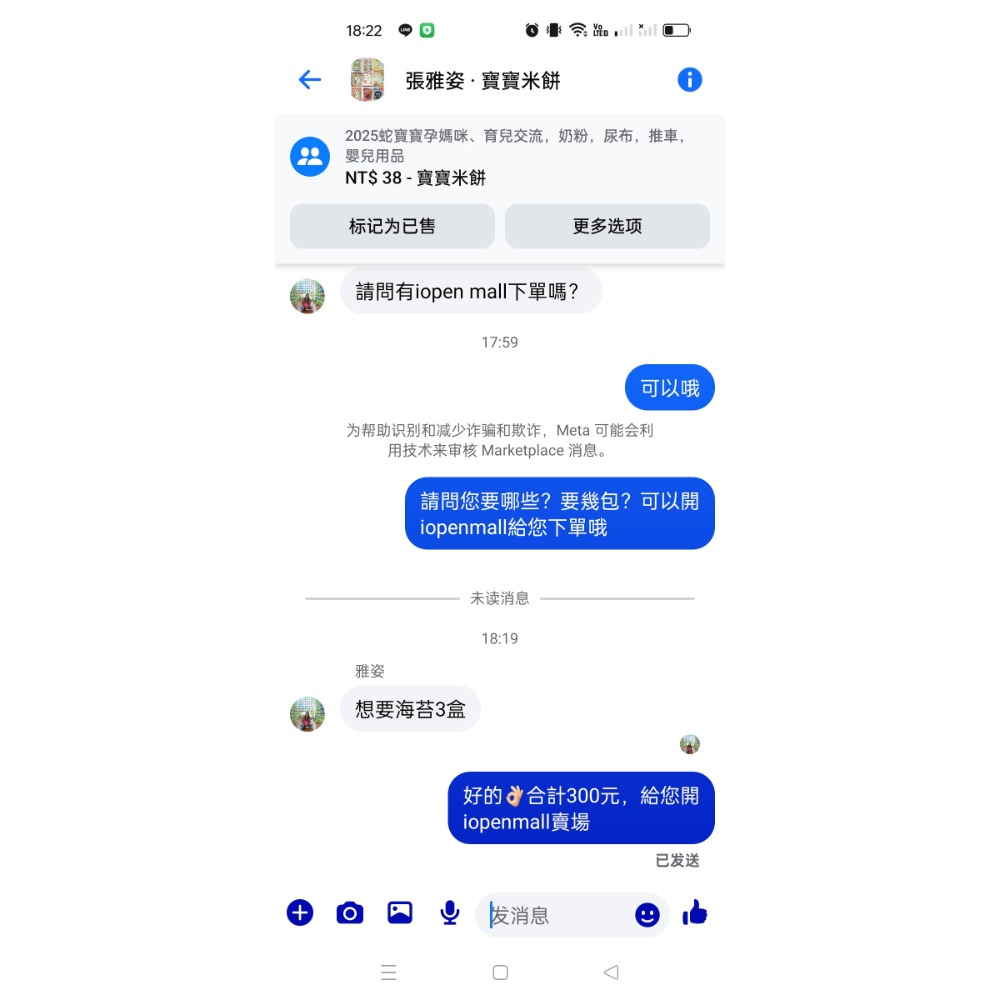Viewport: 1000px width, 1000px height.
Task: Launch the camera from chat bar
Action: tap(350, 912)
